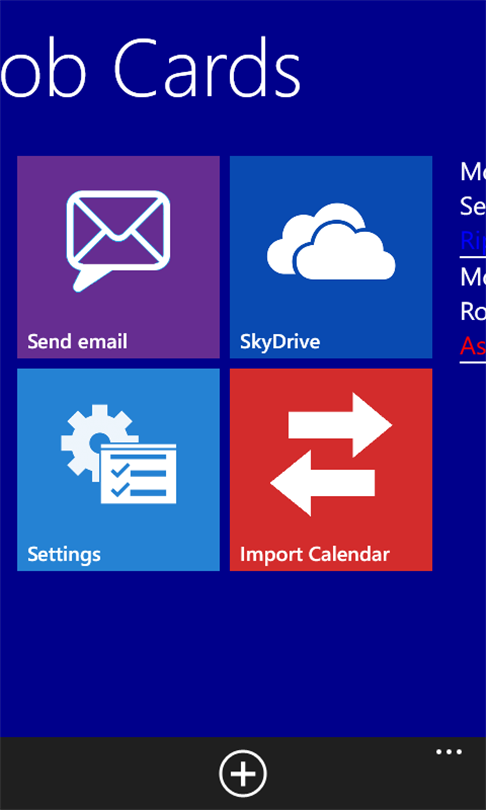486x810 pixels.
Task: Tap the plus add button
Action: 243,773
